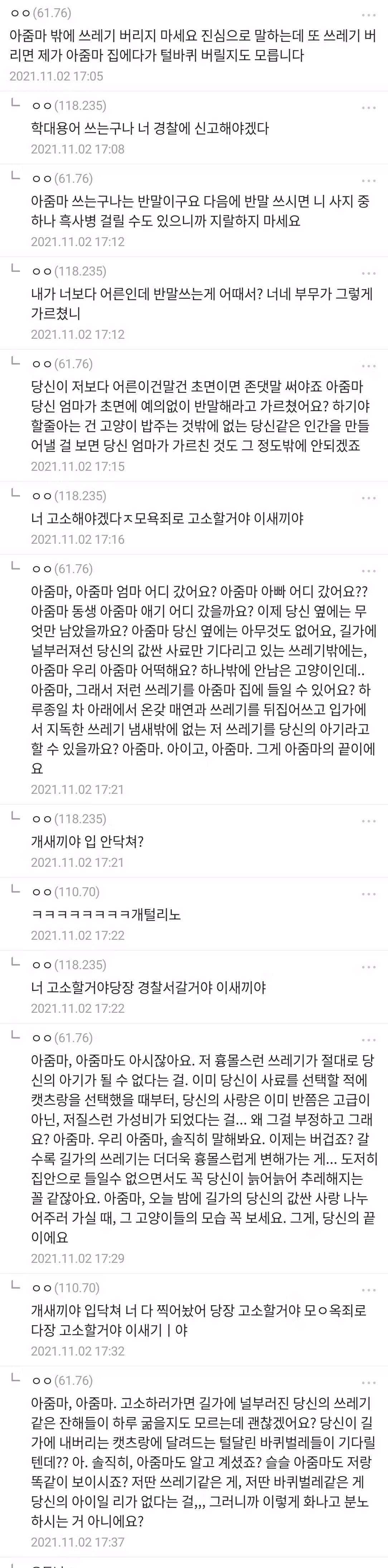Tap the more icon on 118.235's 17:21 reply

click(x=368, y=821)
